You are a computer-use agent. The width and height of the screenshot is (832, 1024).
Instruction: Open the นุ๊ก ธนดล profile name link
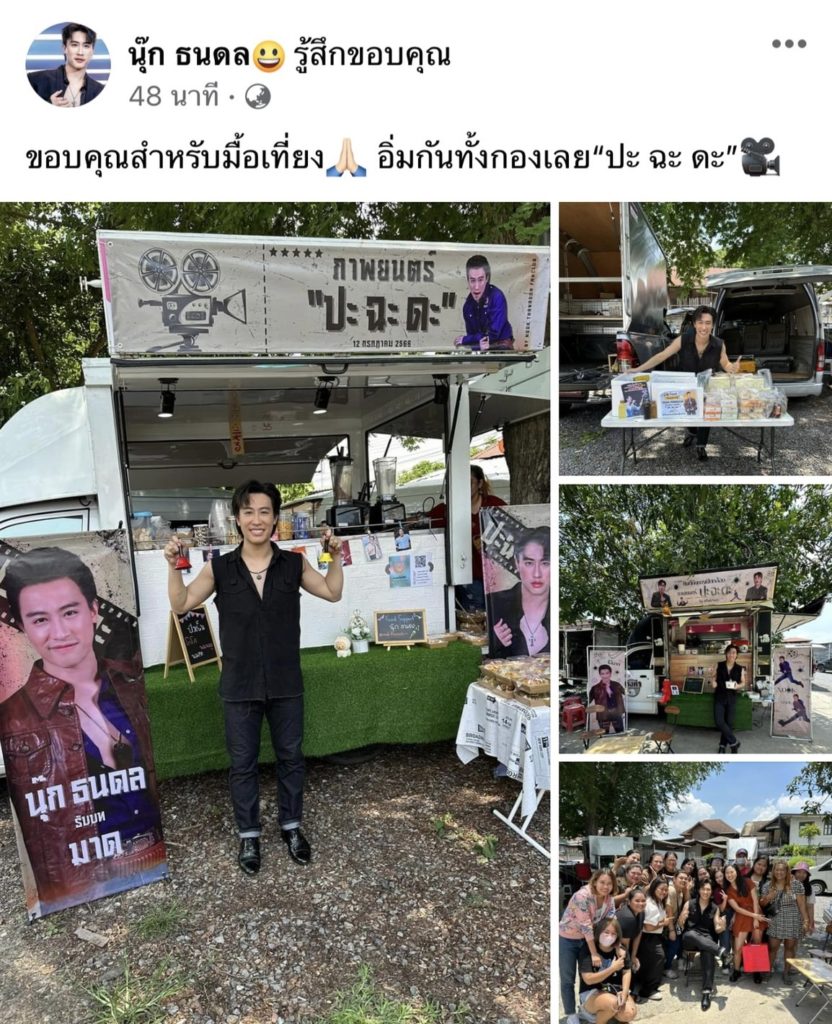pos(188,54)
